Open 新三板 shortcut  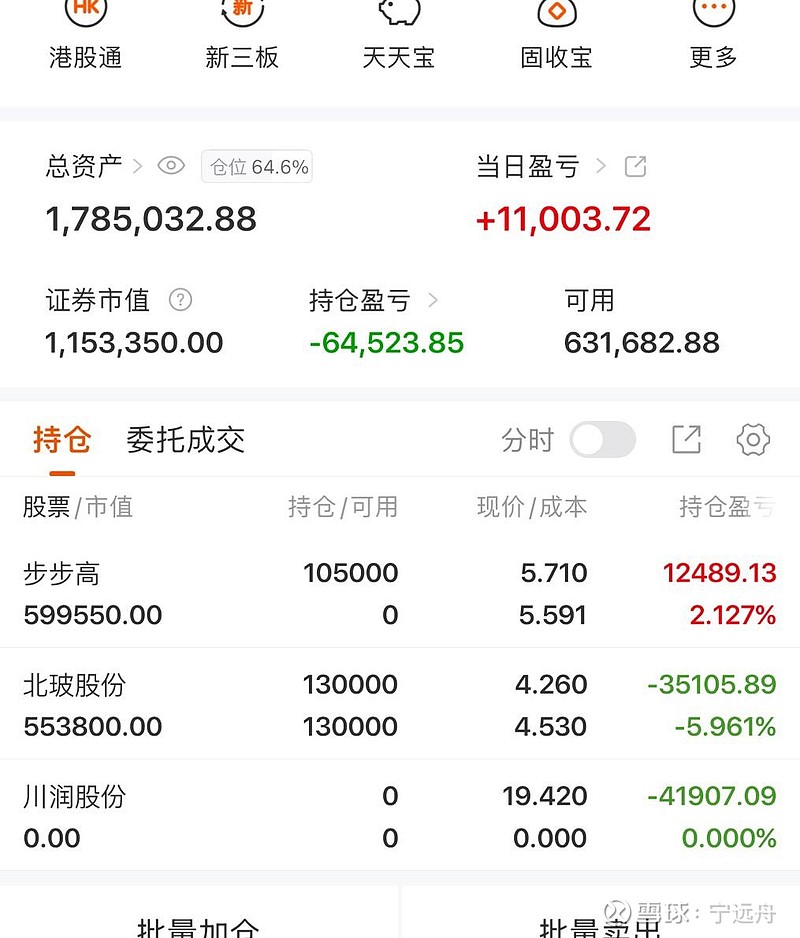coord(242,35)
